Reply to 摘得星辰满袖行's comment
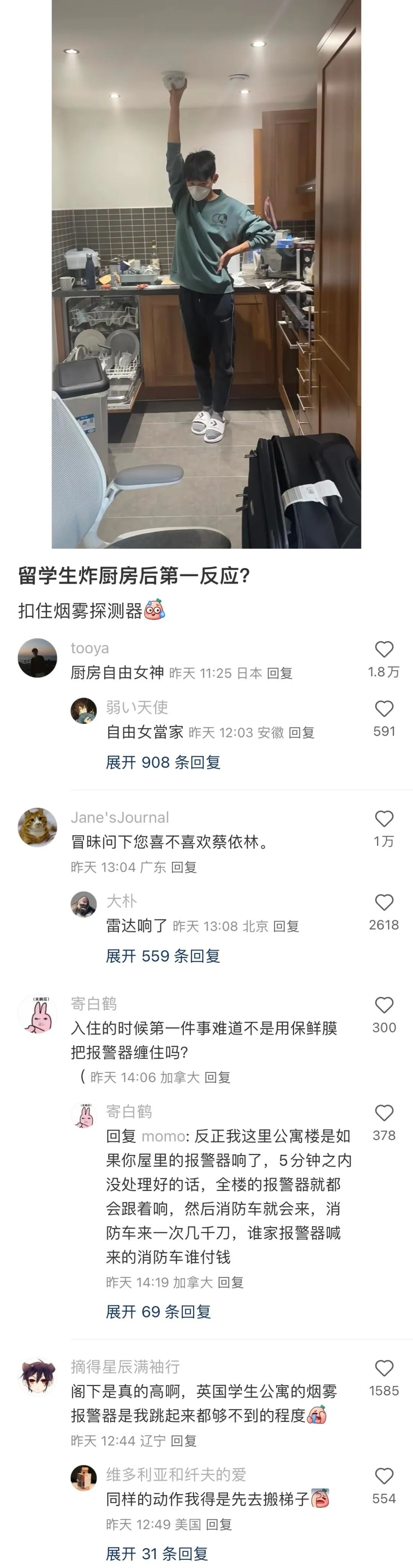The height and width of the screenshot is (1568, 413). (x=183, y=1441)
